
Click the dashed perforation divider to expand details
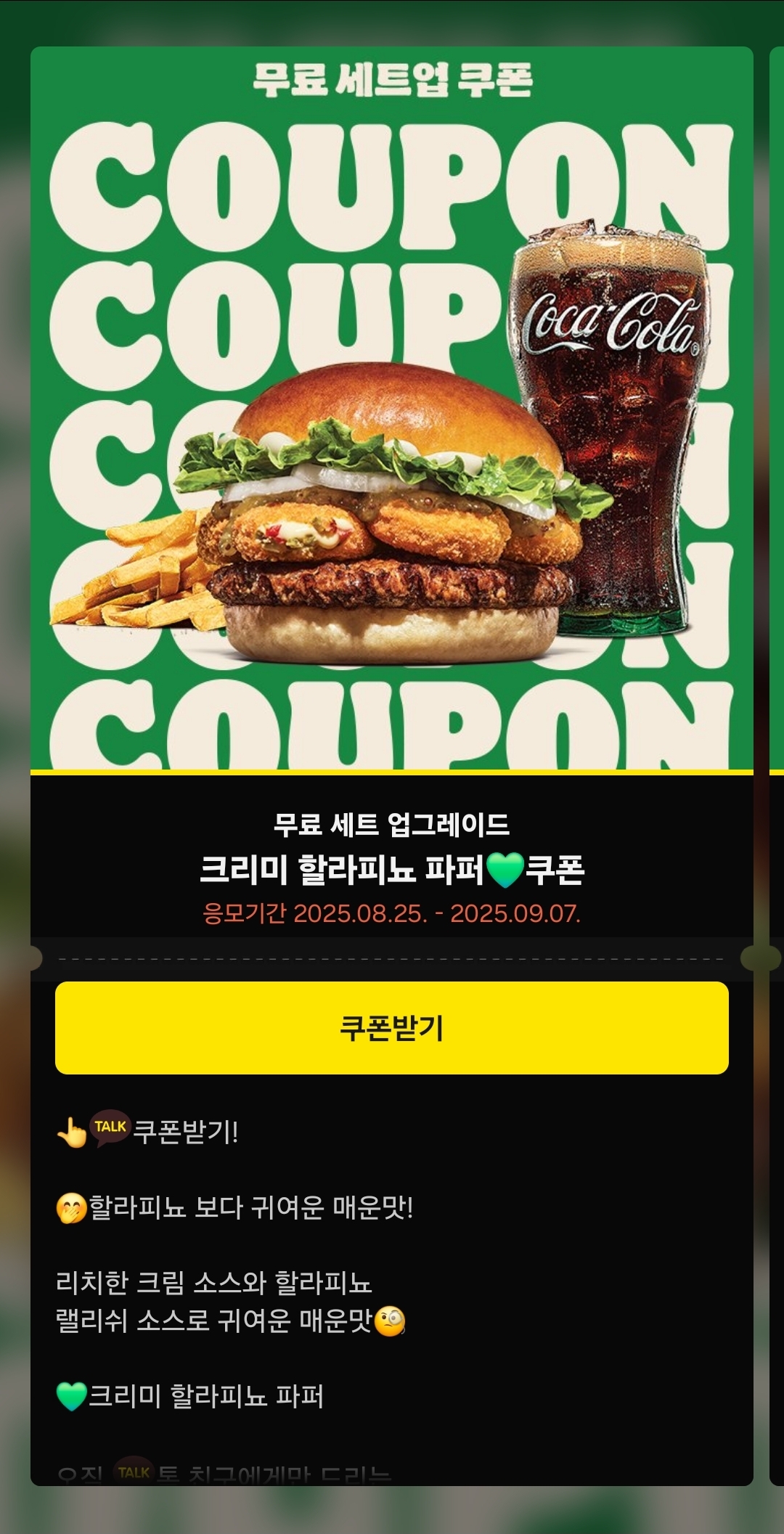coord(392,960)
